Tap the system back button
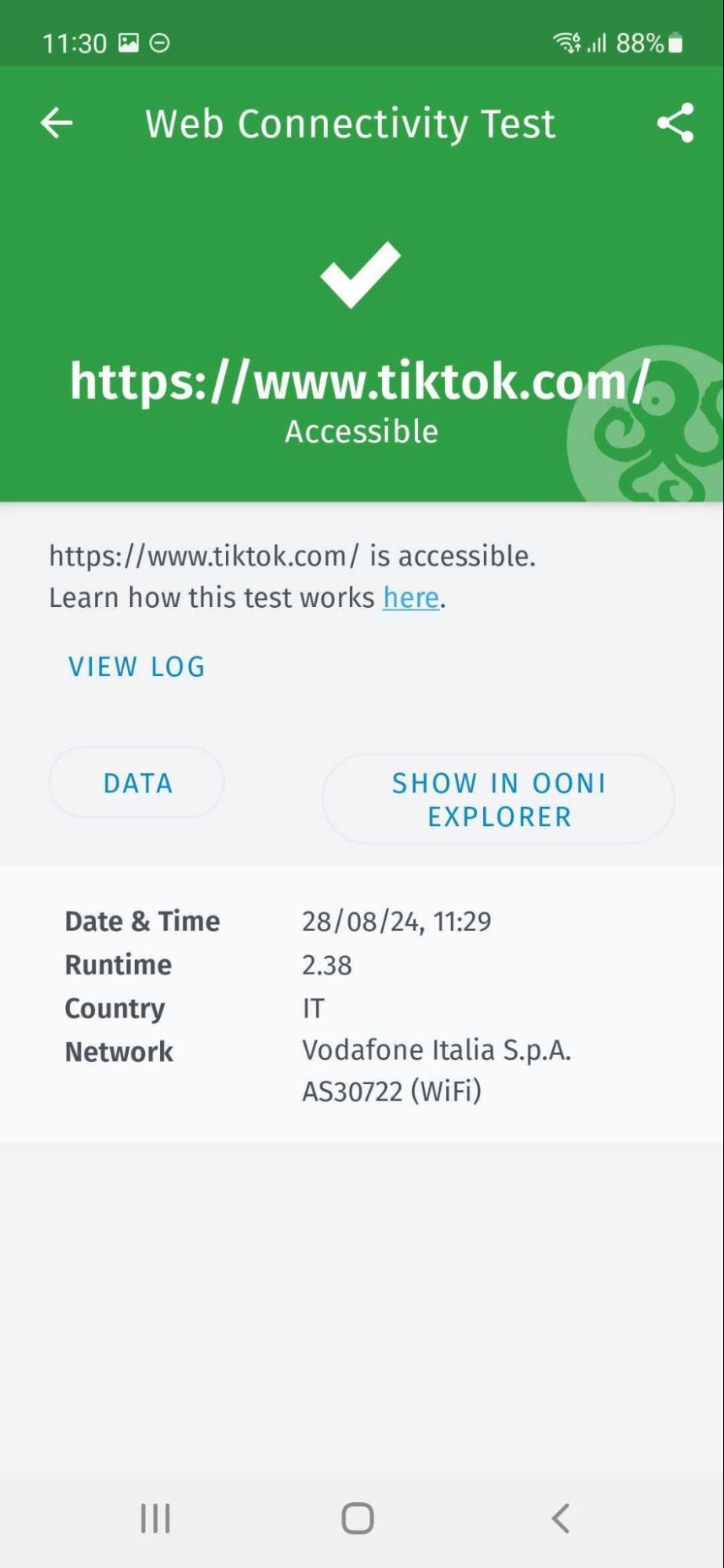Image resolution: width=724 pixels, height=1568 pixels. tap(560, 1519)
